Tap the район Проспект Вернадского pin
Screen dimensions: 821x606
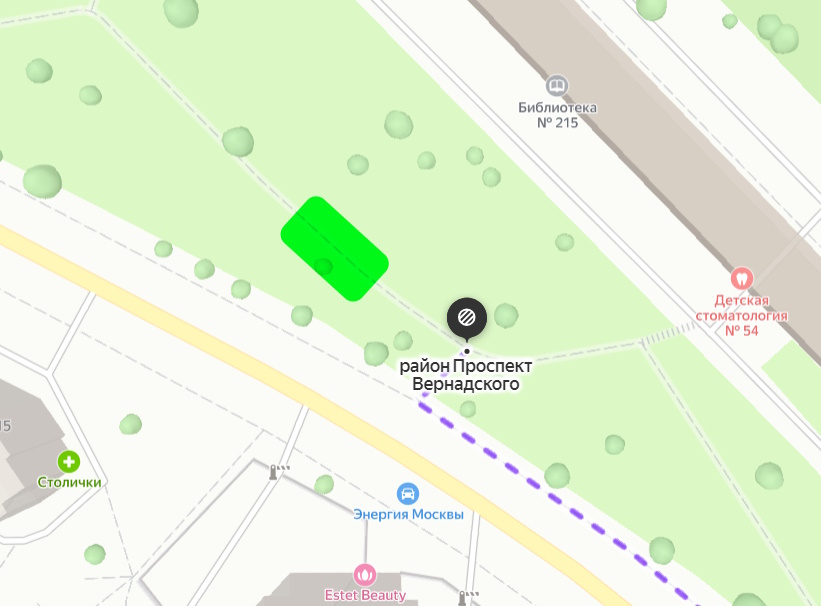(x=466, y=319)
